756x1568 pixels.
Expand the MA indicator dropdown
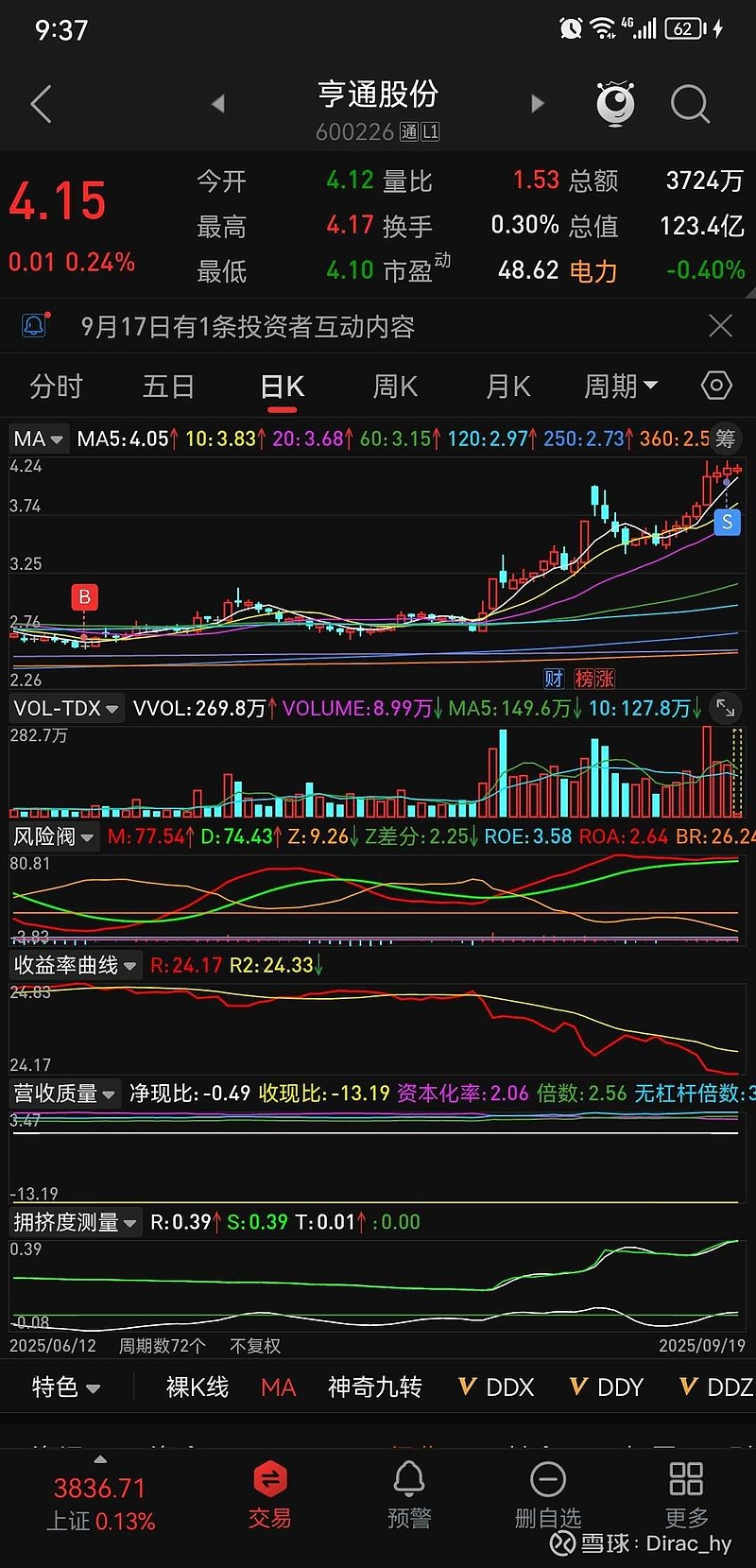click(x=38, y=439)
